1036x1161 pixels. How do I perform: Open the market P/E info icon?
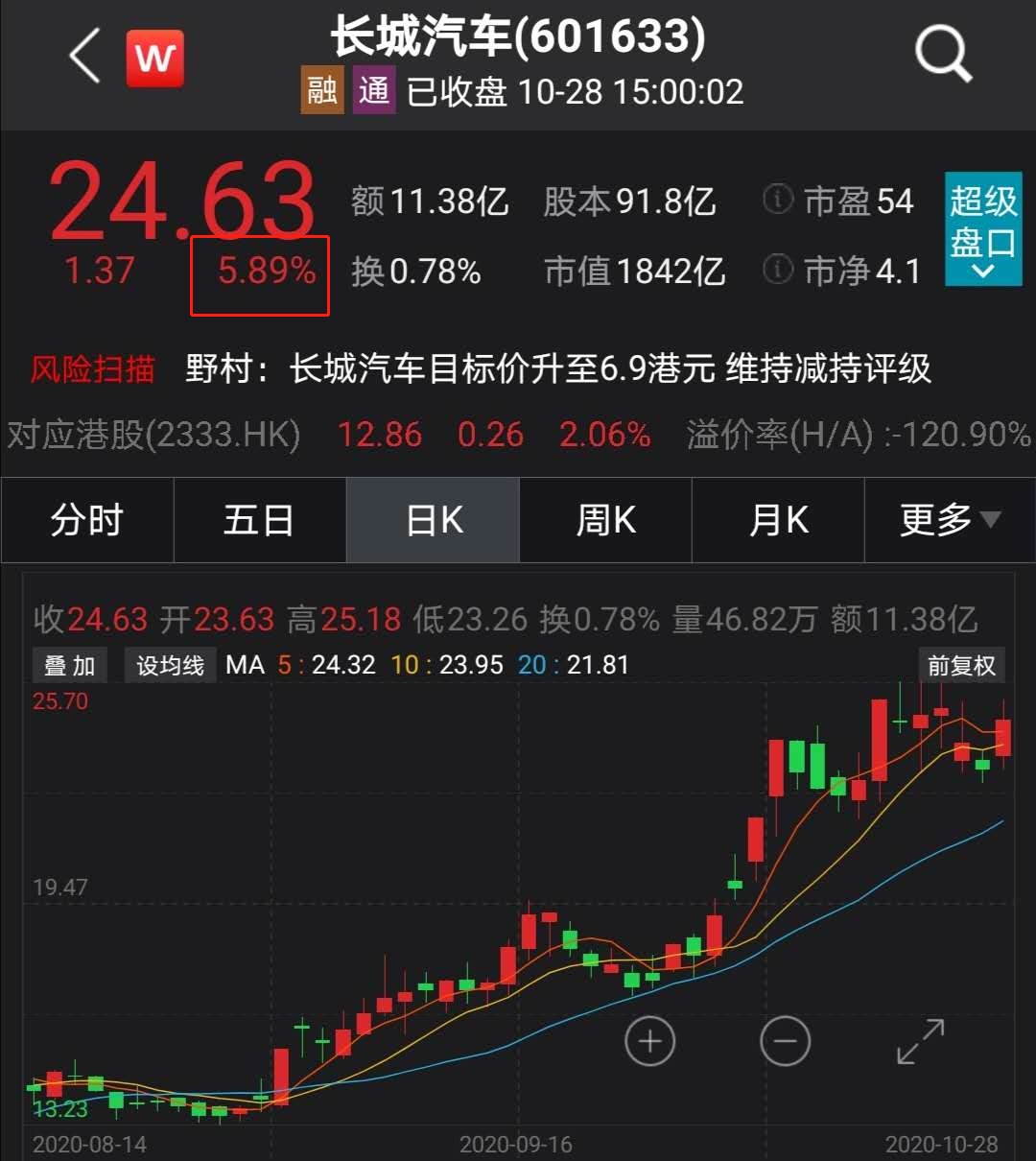coord(777,200)
